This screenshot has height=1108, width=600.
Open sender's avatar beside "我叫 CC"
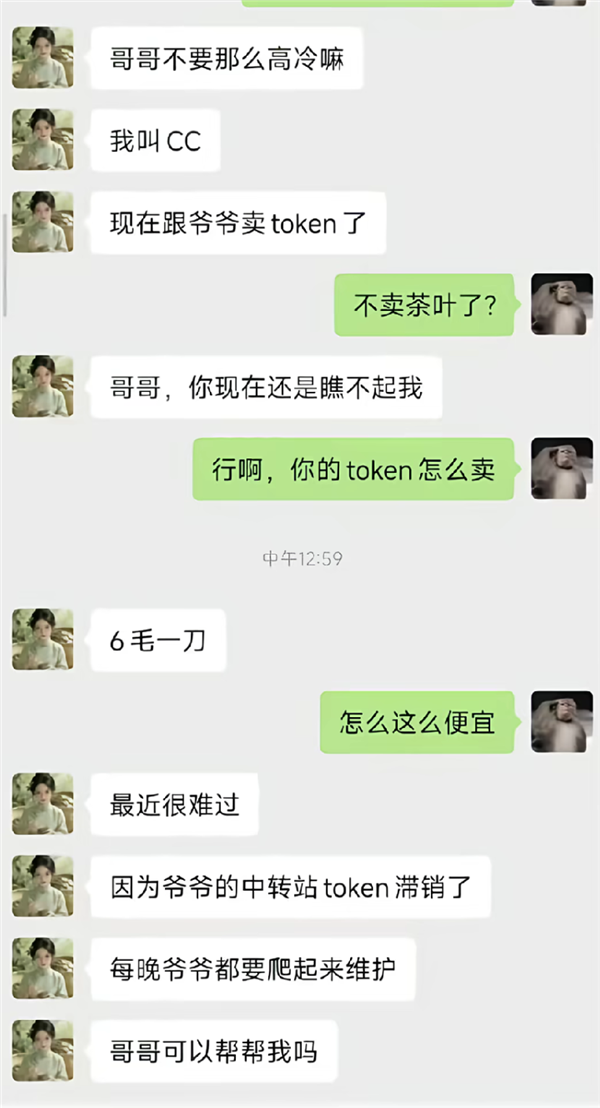[42, 140]
